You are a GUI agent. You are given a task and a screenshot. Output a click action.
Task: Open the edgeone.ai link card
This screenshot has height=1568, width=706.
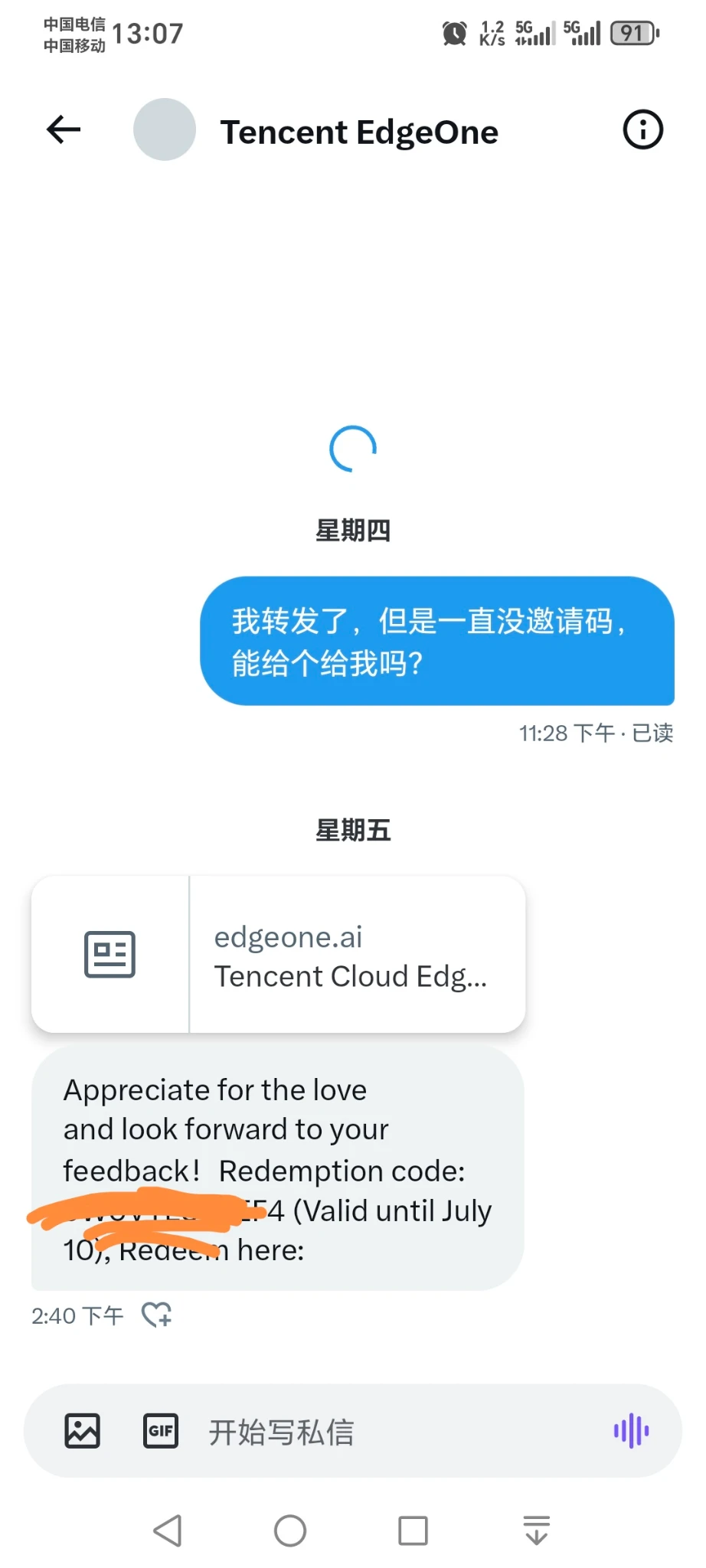pyautogui.click(x=278, y=955)
